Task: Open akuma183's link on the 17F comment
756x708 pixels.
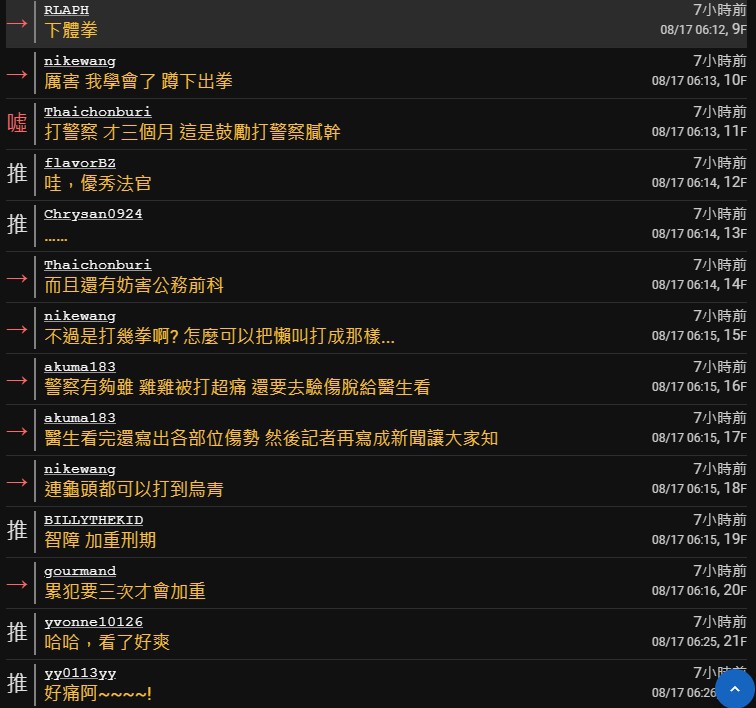Action: [x=80, y=418]
